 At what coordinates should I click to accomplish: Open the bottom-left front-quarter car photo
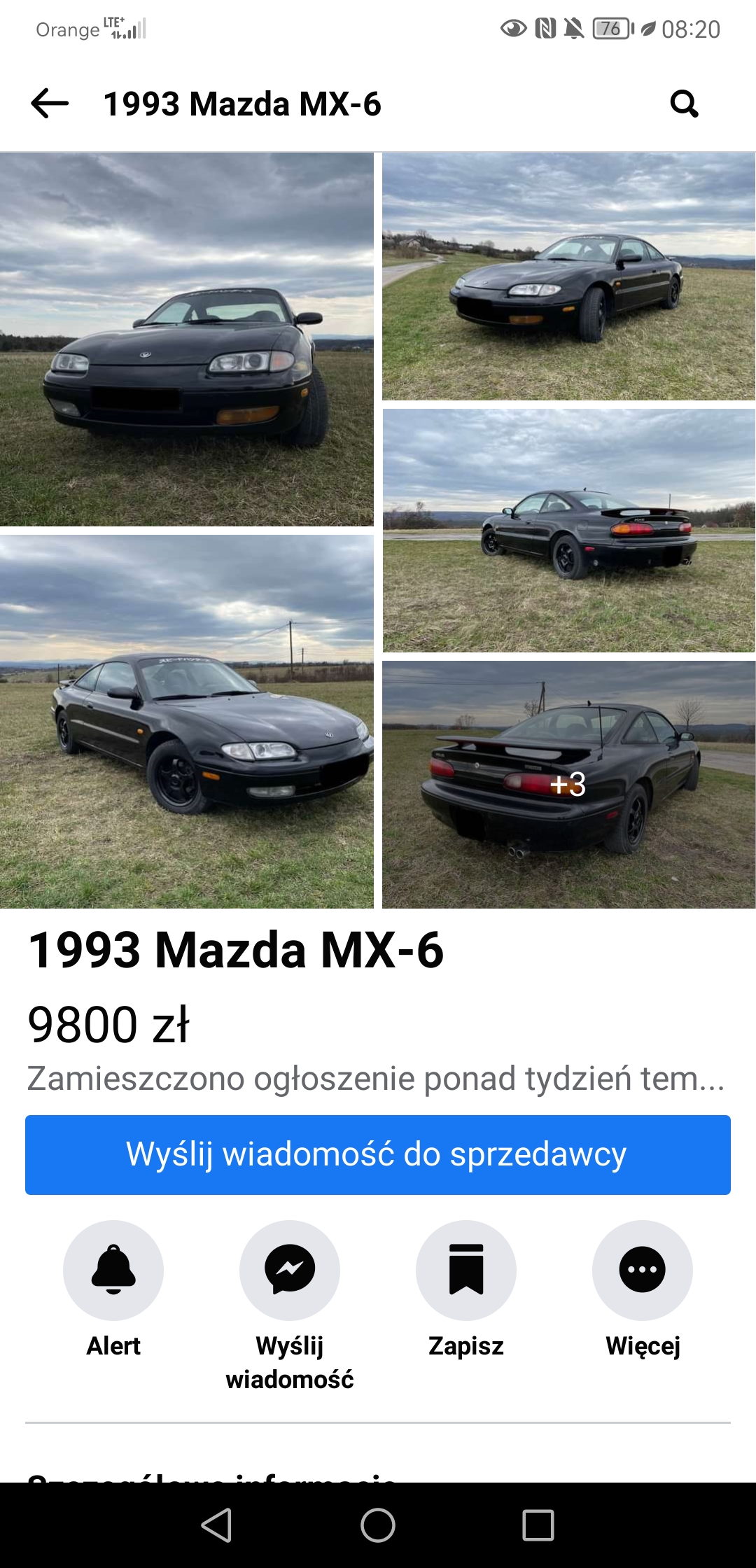pyautogui.click(x=186, y=722)
